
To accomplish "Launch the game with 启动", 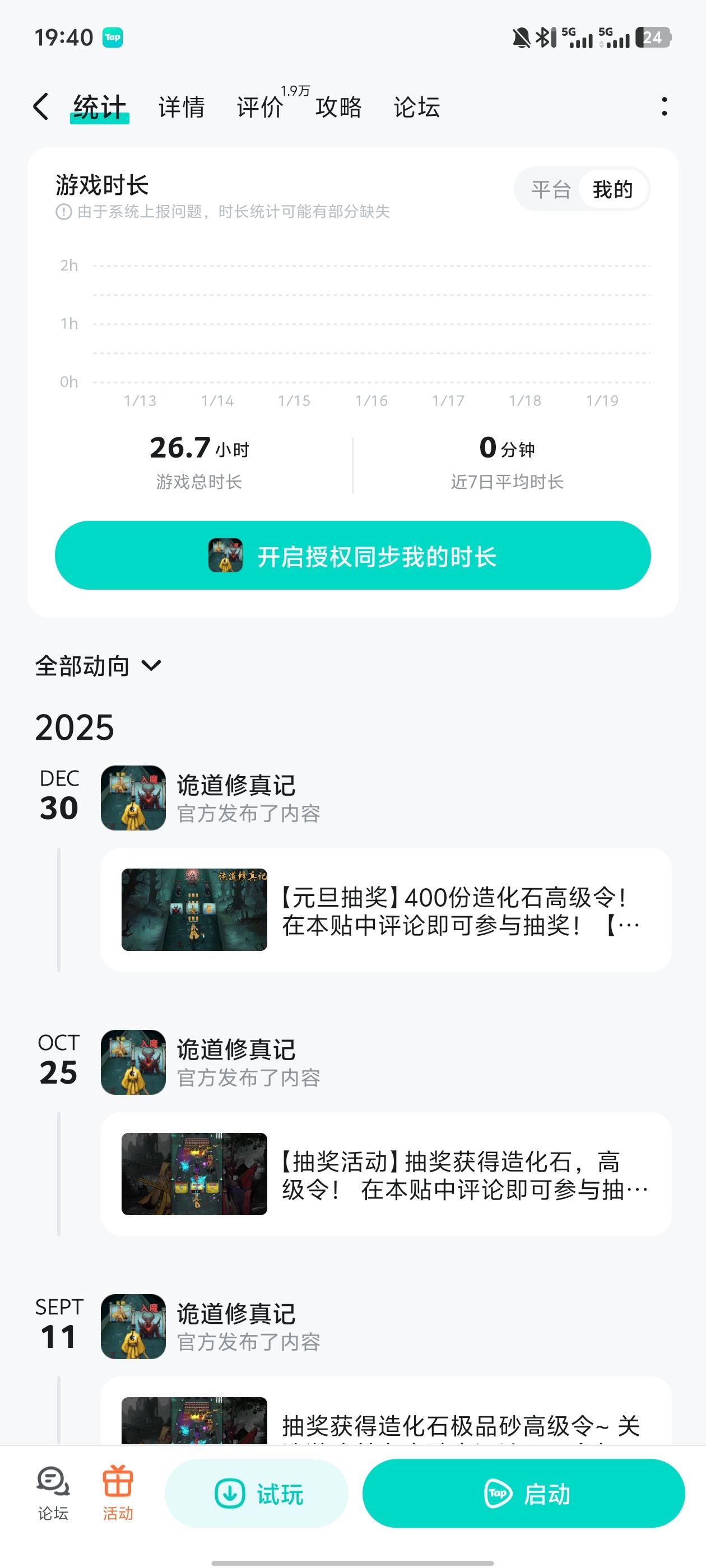I will point(523,1493).
